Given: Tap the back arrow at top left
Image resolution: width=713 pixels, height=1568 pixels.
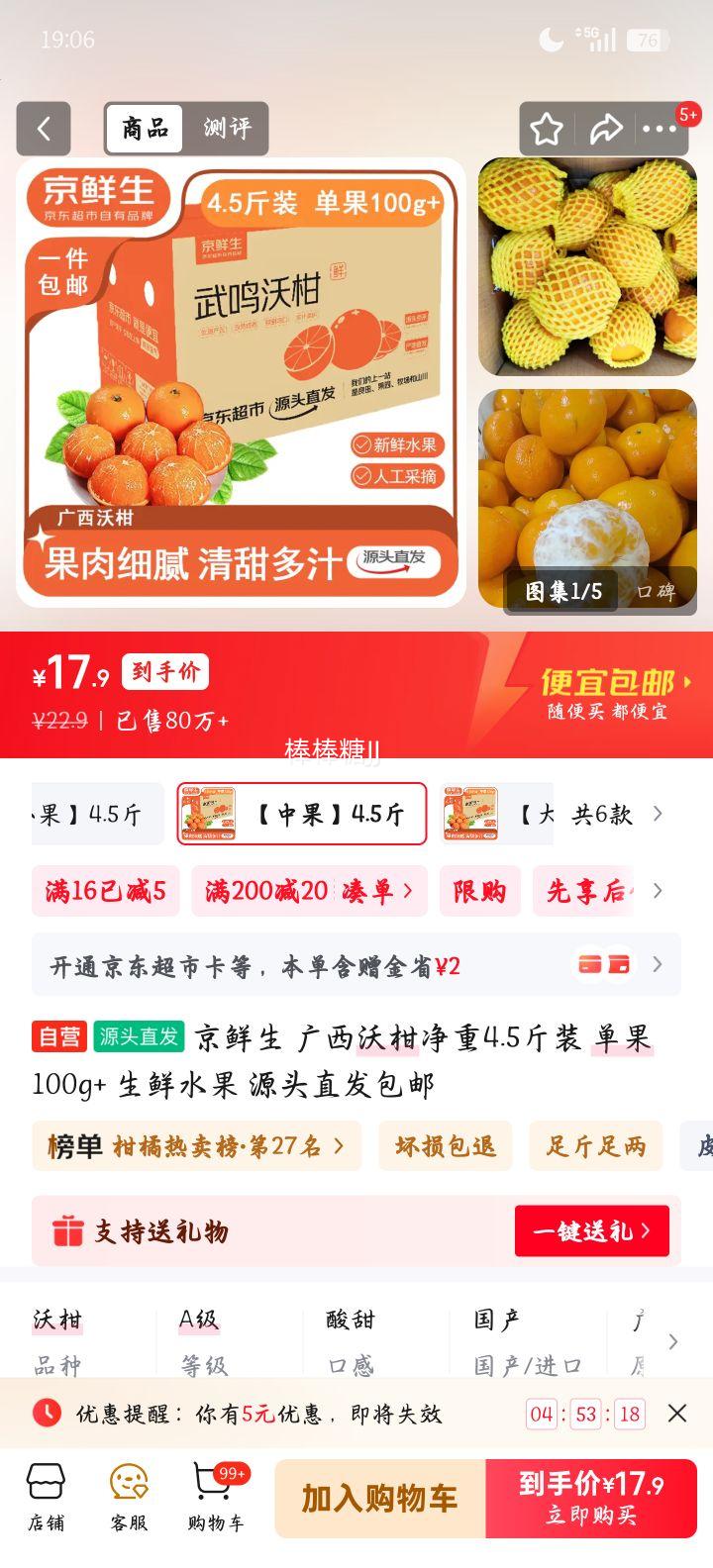Looking at the screenshot, I should click(x=42, y=129).
